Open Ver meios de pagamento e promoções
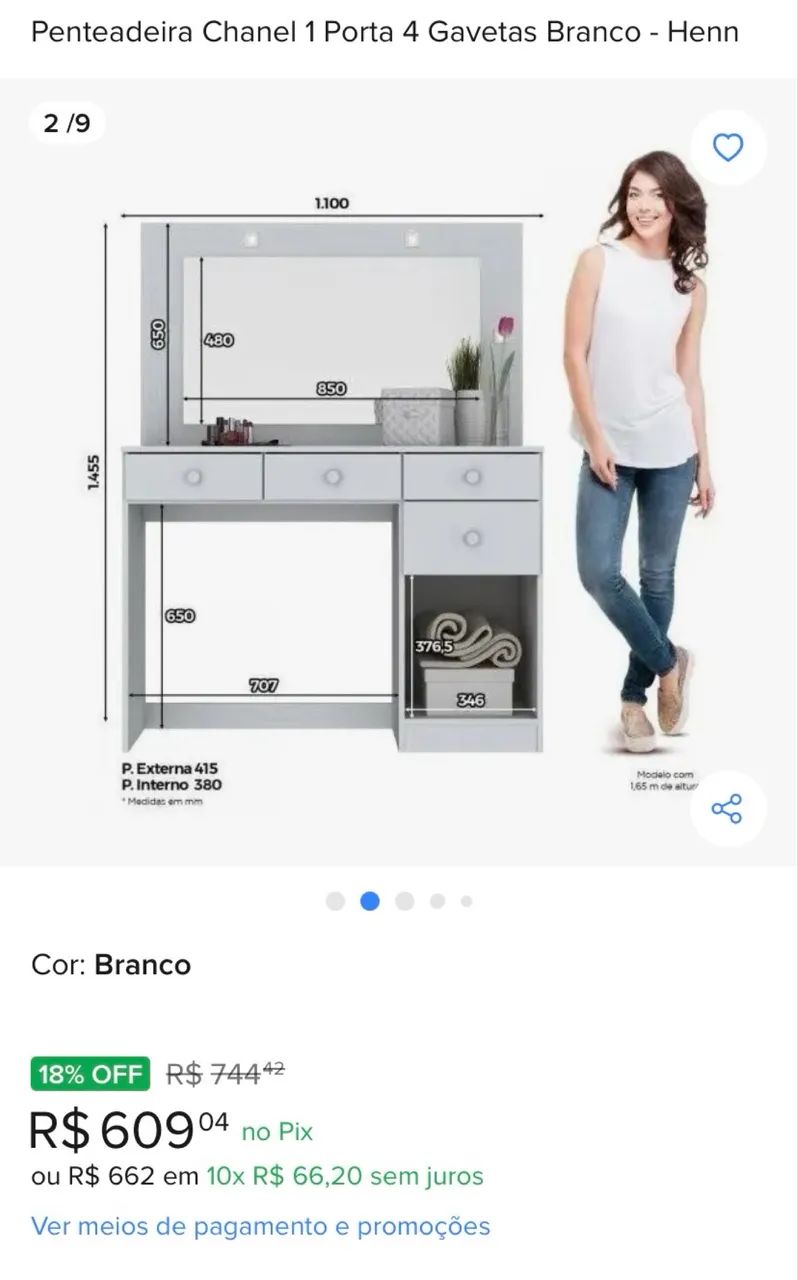The image size is (798, 1280). (260, 1226)
